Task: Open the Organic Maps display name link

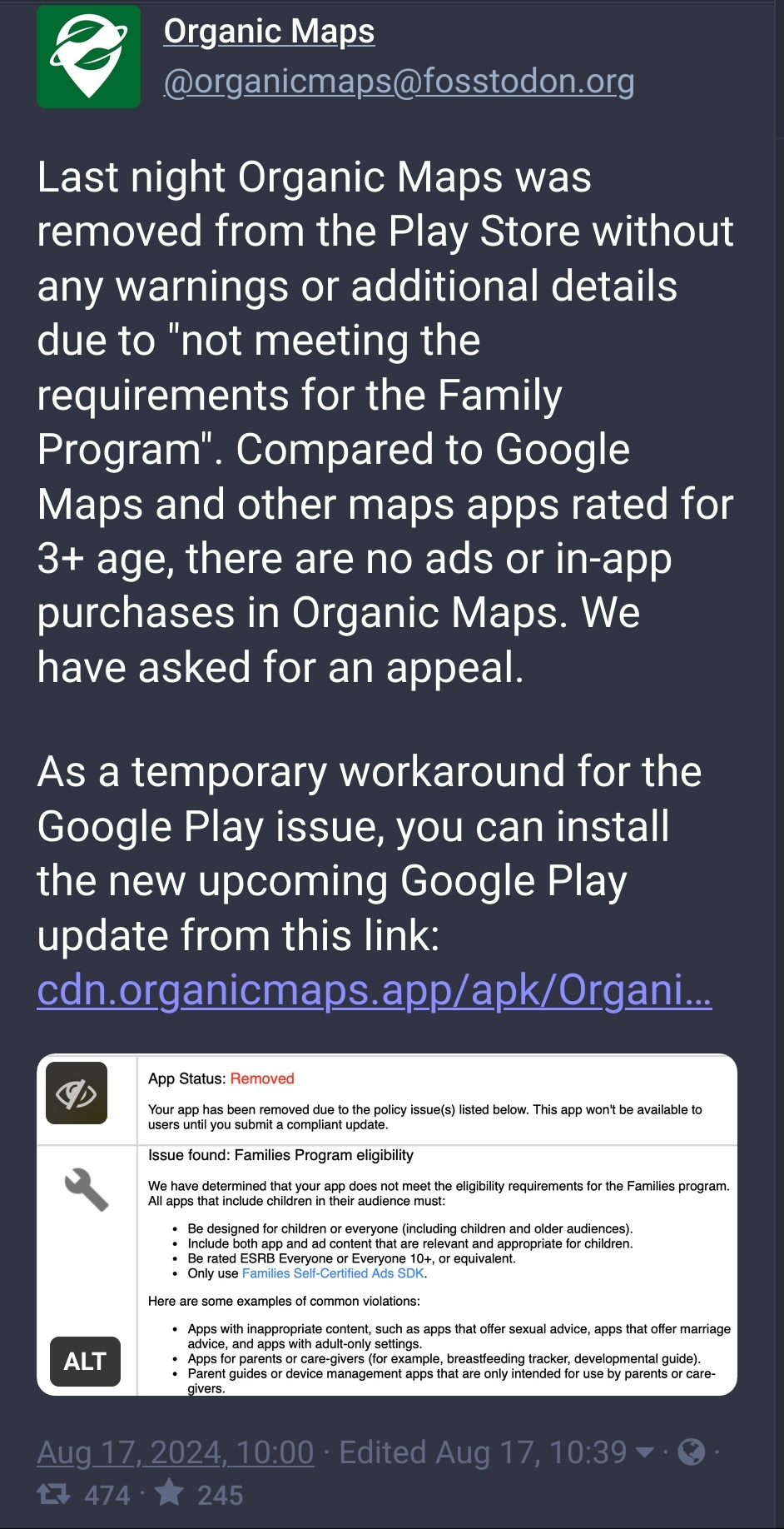Action: pos(269,32)
